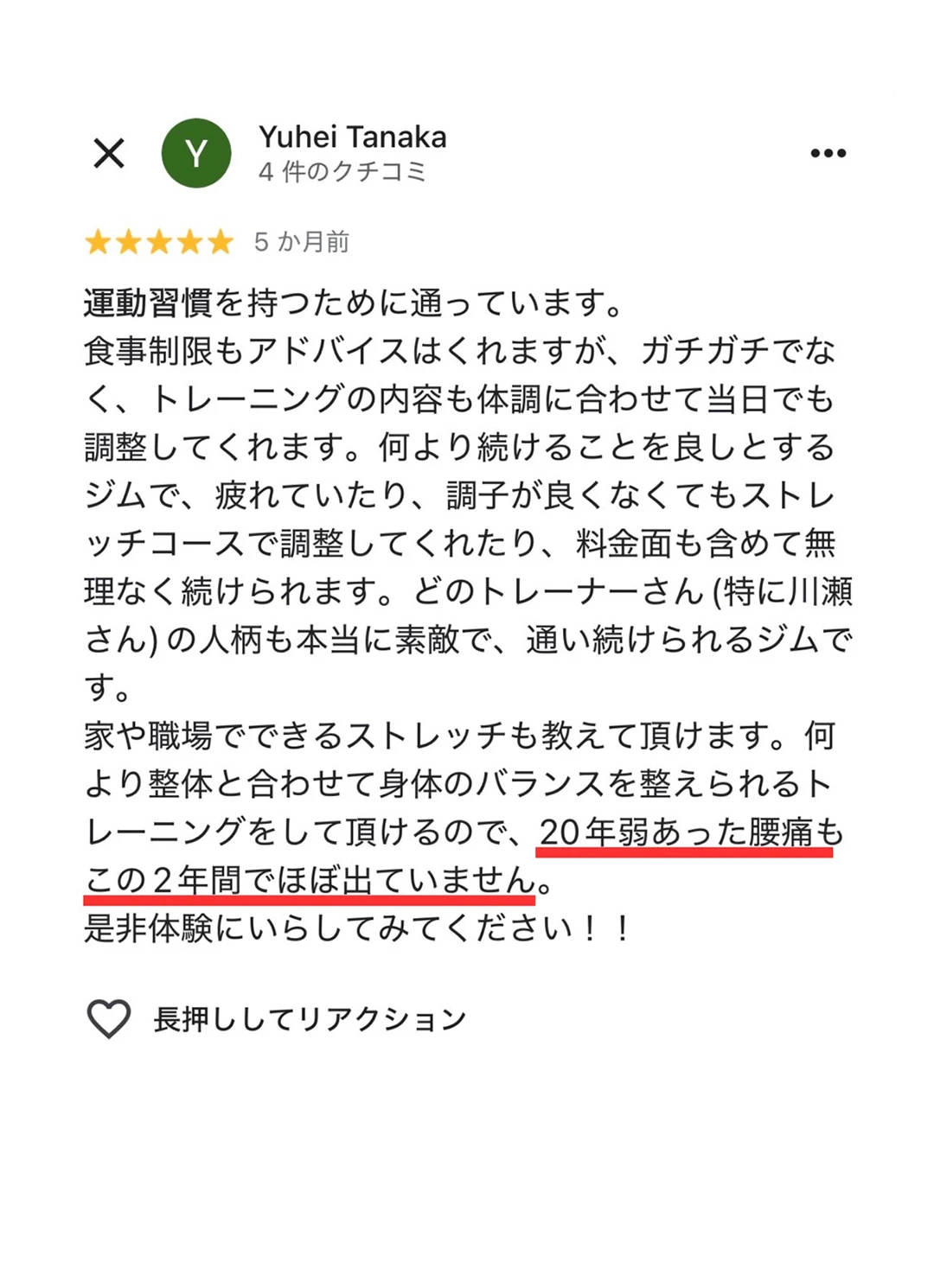Image resolution: width=934 pixels, height=1288 pixels.
Task: Close the review detail view
Action: (x=109, y=154)
